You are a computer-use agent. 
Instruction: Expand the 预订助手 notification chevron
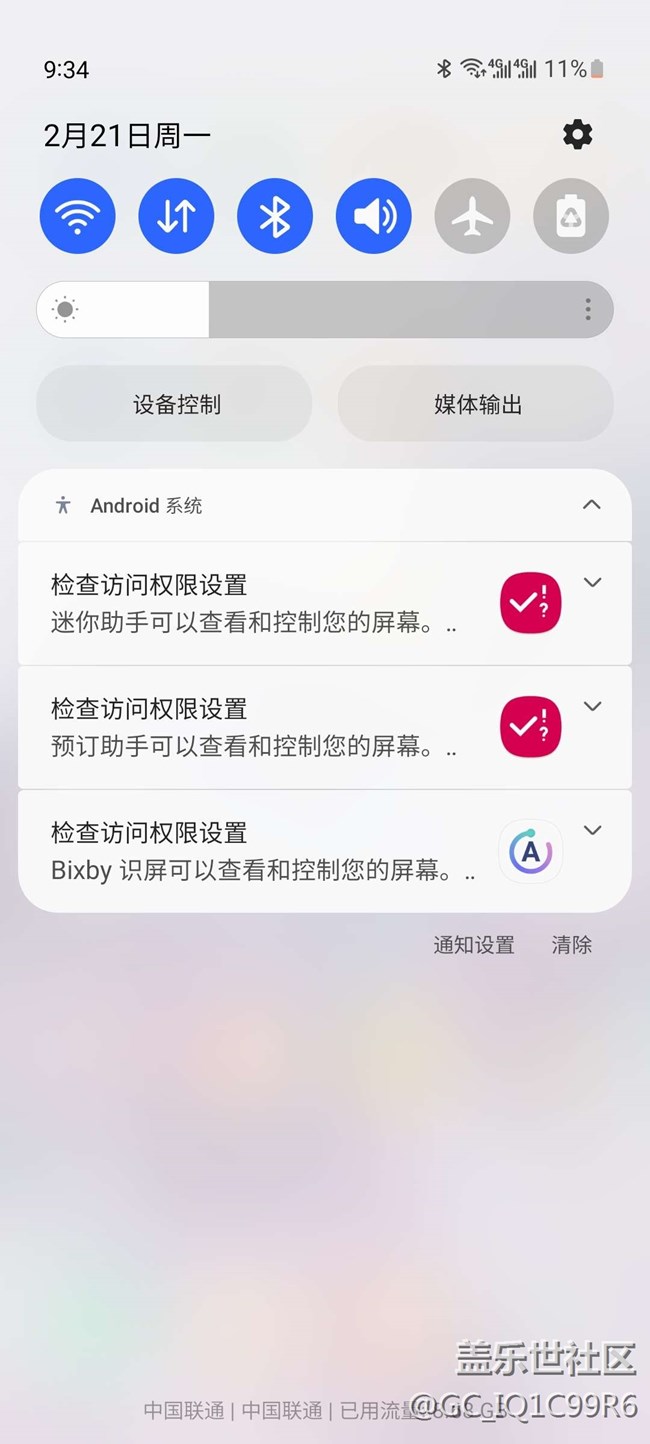click(592, 706)
